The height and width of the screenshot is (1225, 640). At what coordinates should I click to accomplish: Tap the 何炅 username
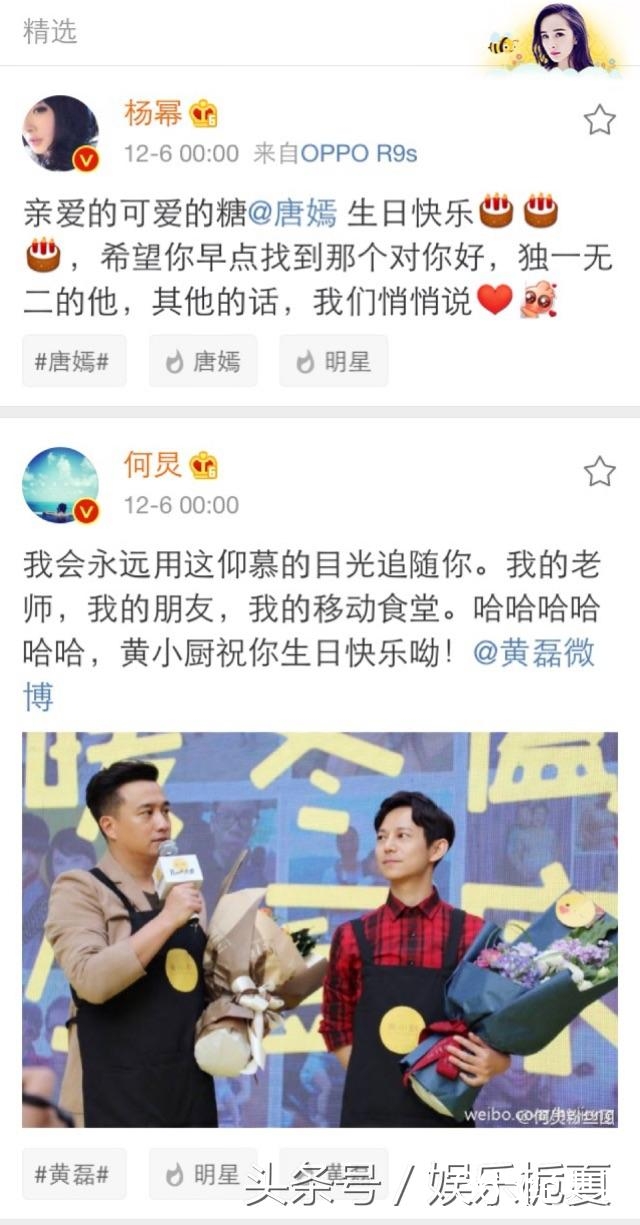153,465
